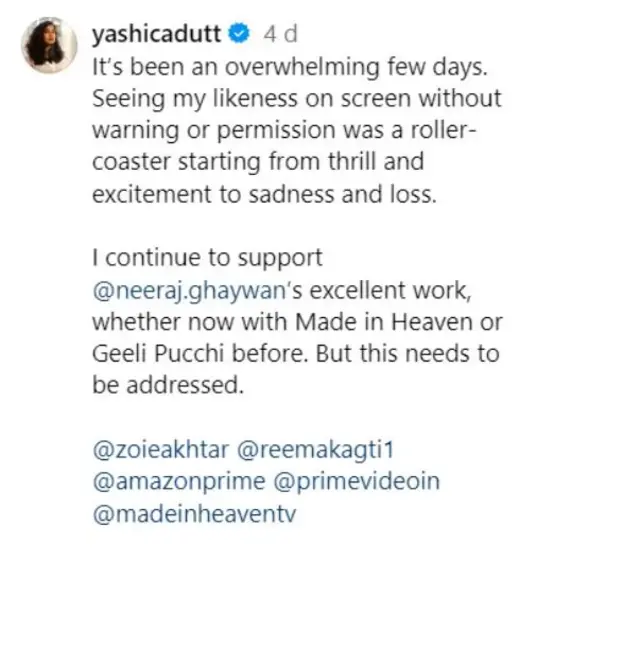The image size is (640, 649).
Task: Open the @primevideoin mention
Action: (357, 482)
